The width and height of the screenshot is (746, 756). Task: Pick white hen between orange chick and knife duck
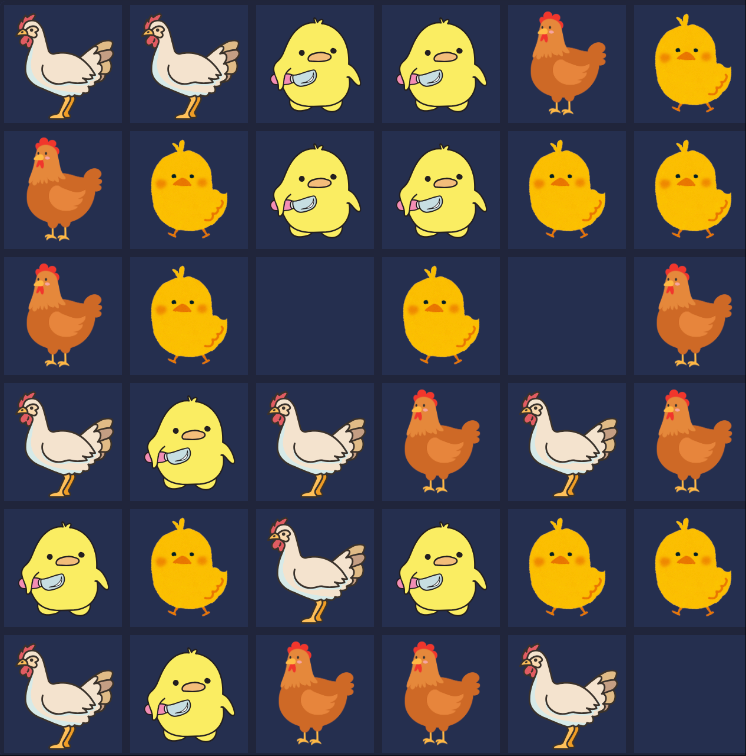pos(314,568)
